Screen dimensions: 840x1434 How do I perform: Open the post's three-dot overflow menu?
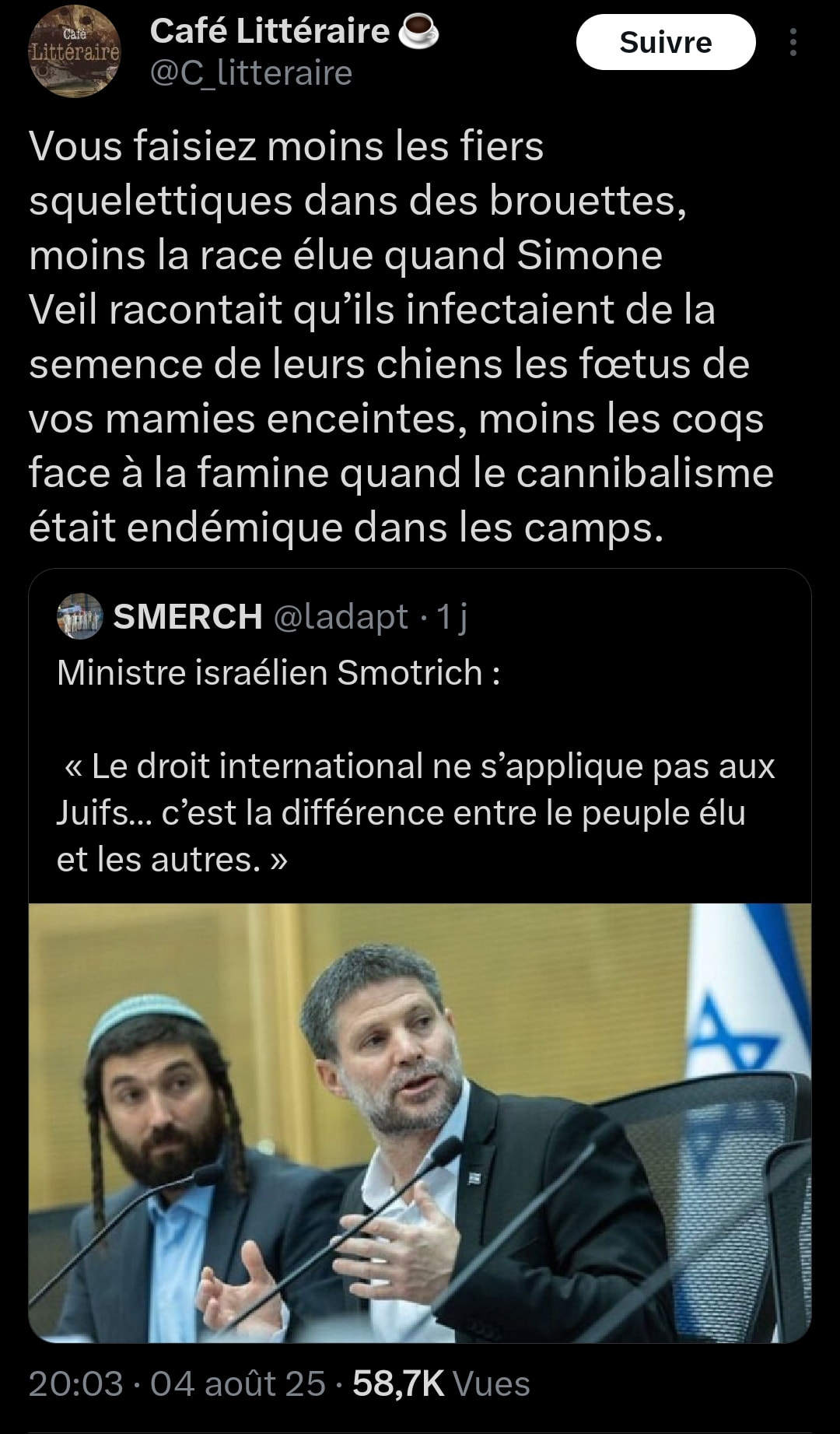click(x=793, y=43)
